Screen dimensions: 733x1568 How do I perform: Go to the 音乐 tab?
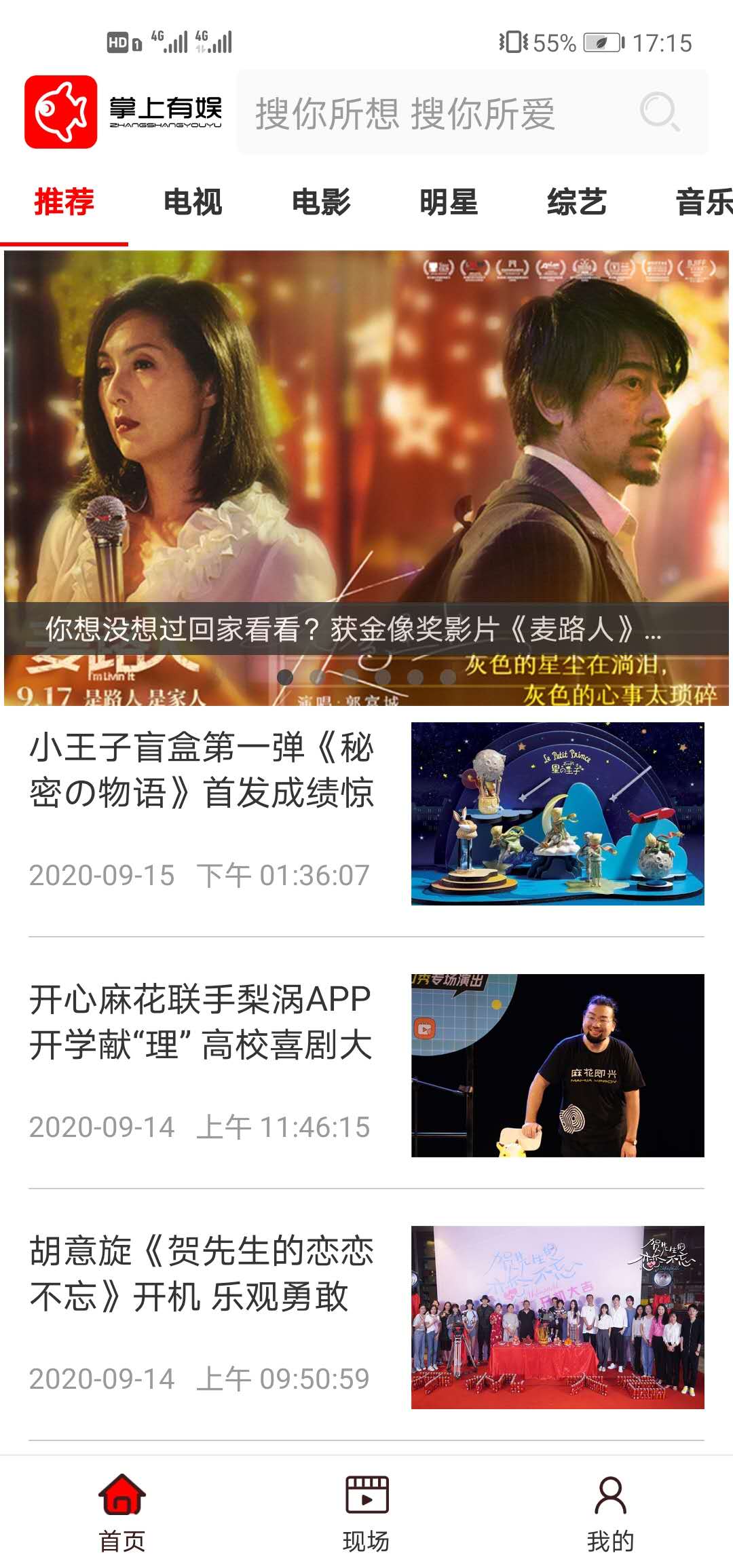(703, 202)
